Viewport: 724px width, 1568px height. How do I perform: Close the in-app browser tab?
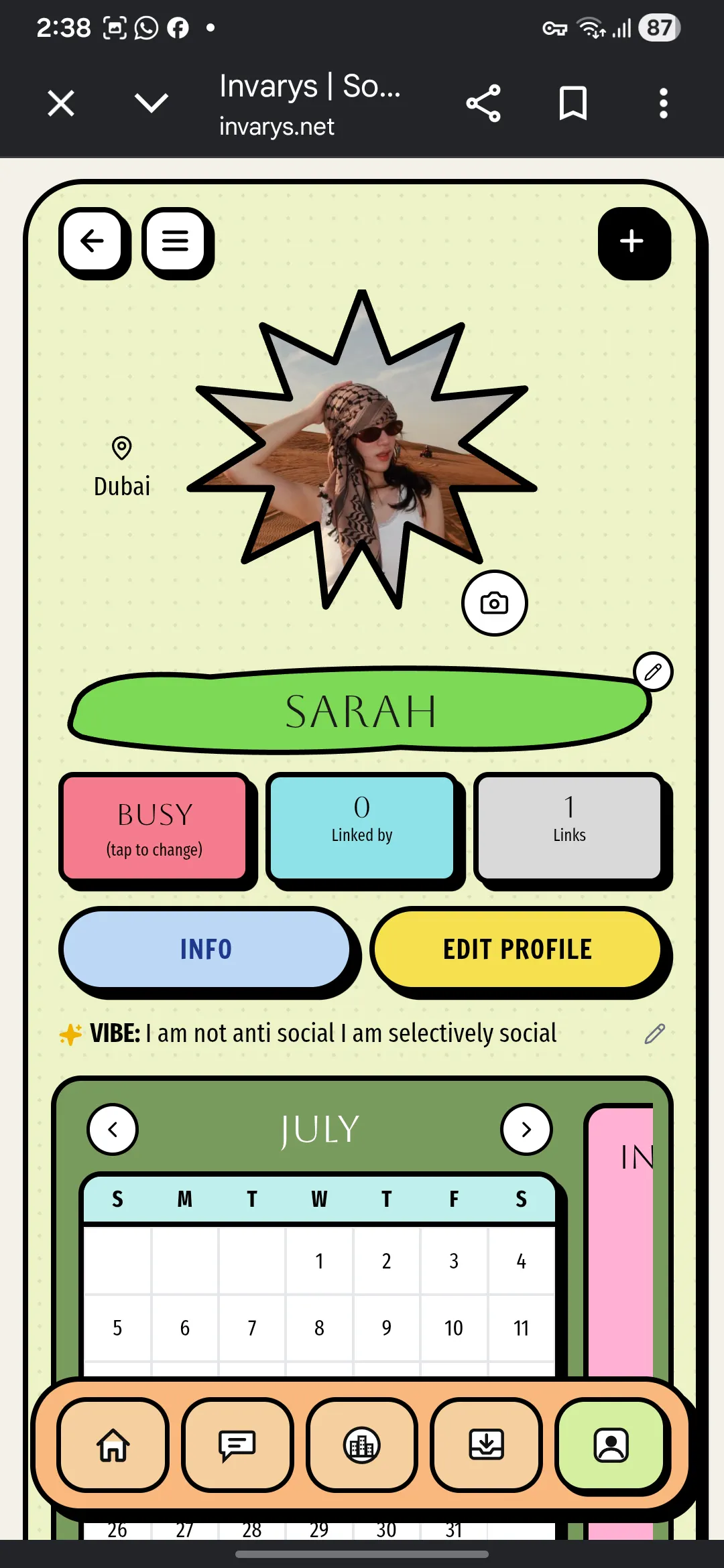pos(61,103)
